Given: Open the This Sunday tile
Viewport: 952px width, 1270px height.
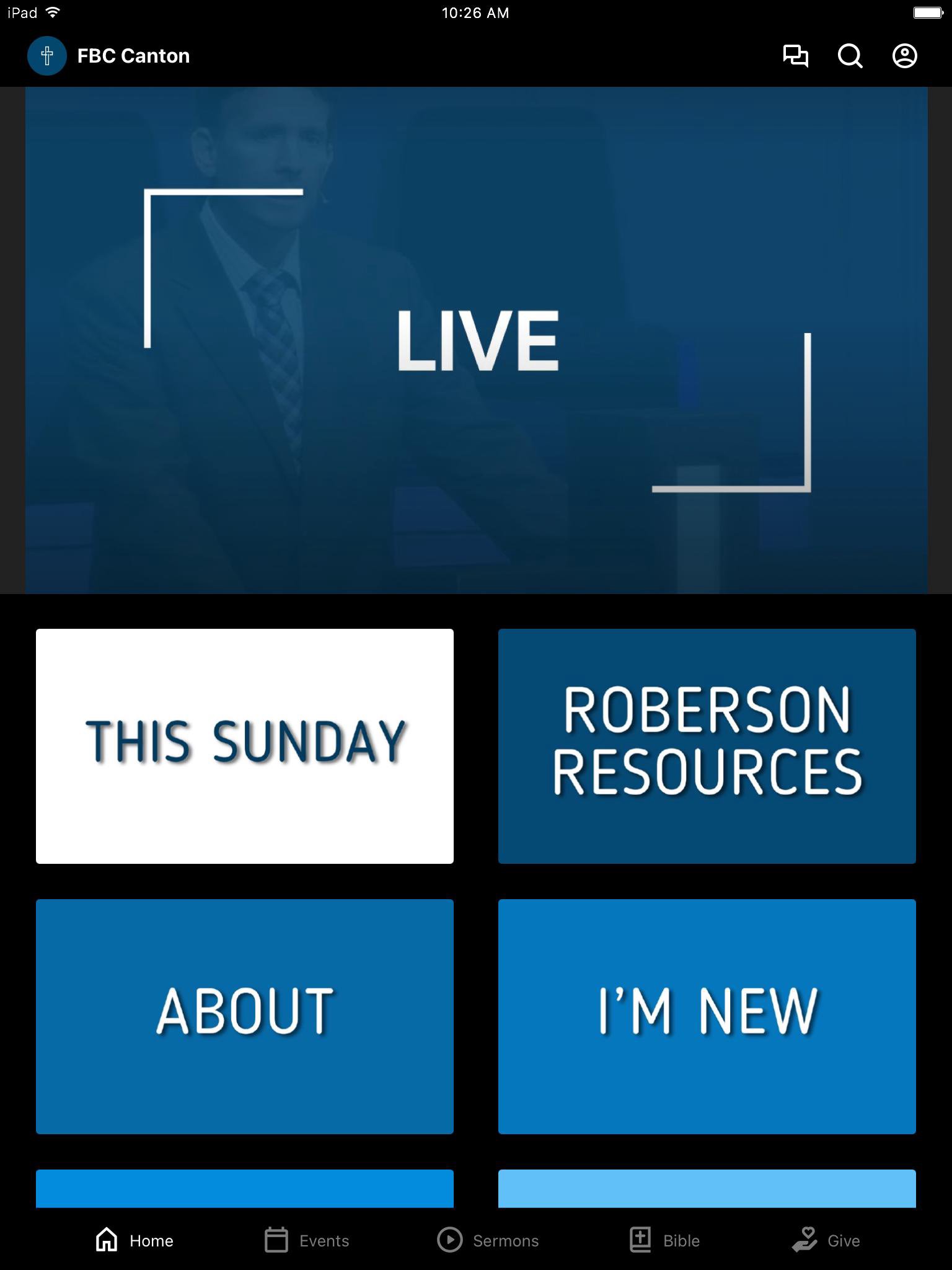Looking at the screenshot, I should tap(245, 746).
